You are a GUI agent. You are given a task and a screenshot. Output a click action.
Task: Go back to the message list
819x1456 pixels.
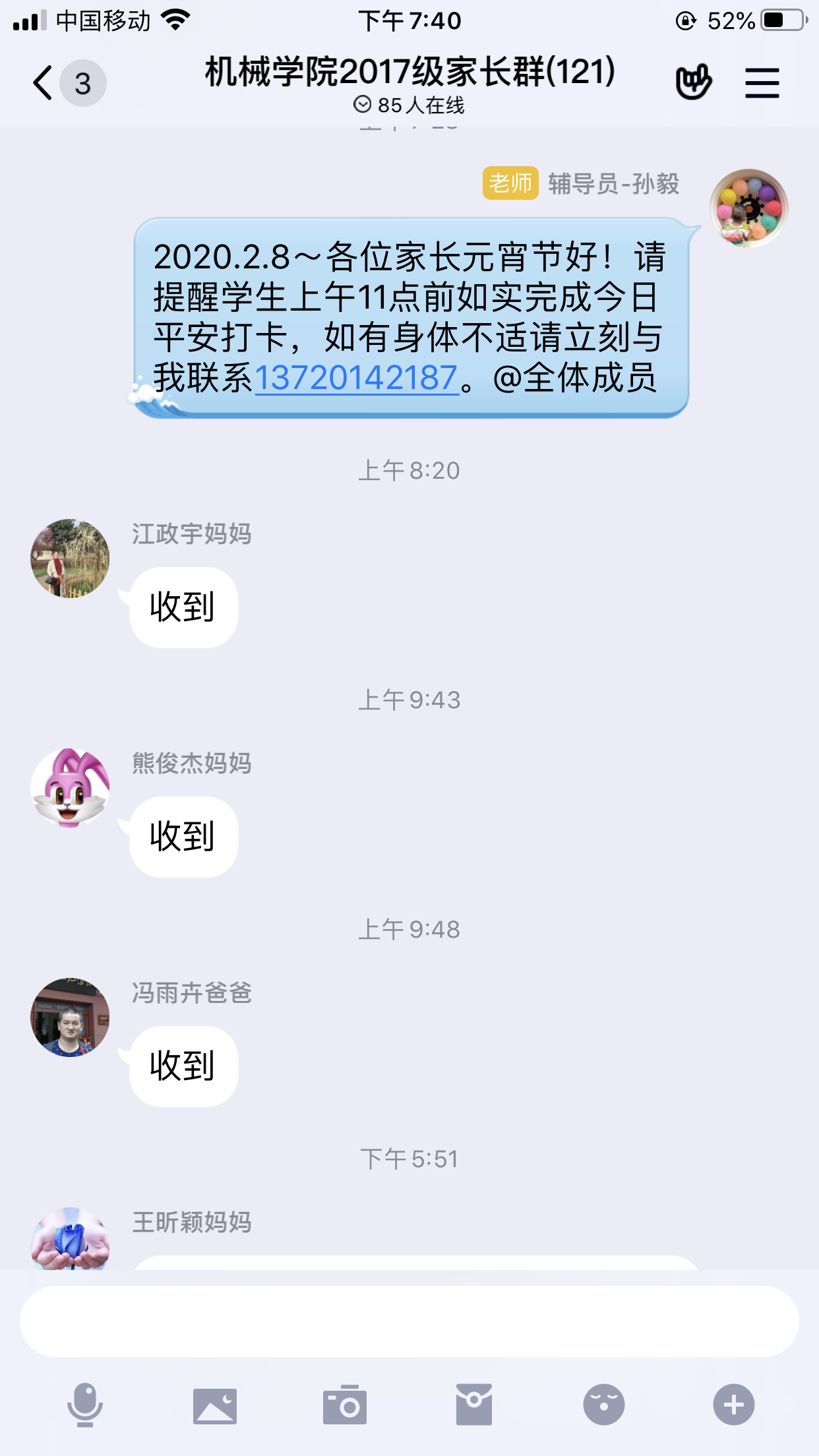pyautogui.click(x=44, y=83)
